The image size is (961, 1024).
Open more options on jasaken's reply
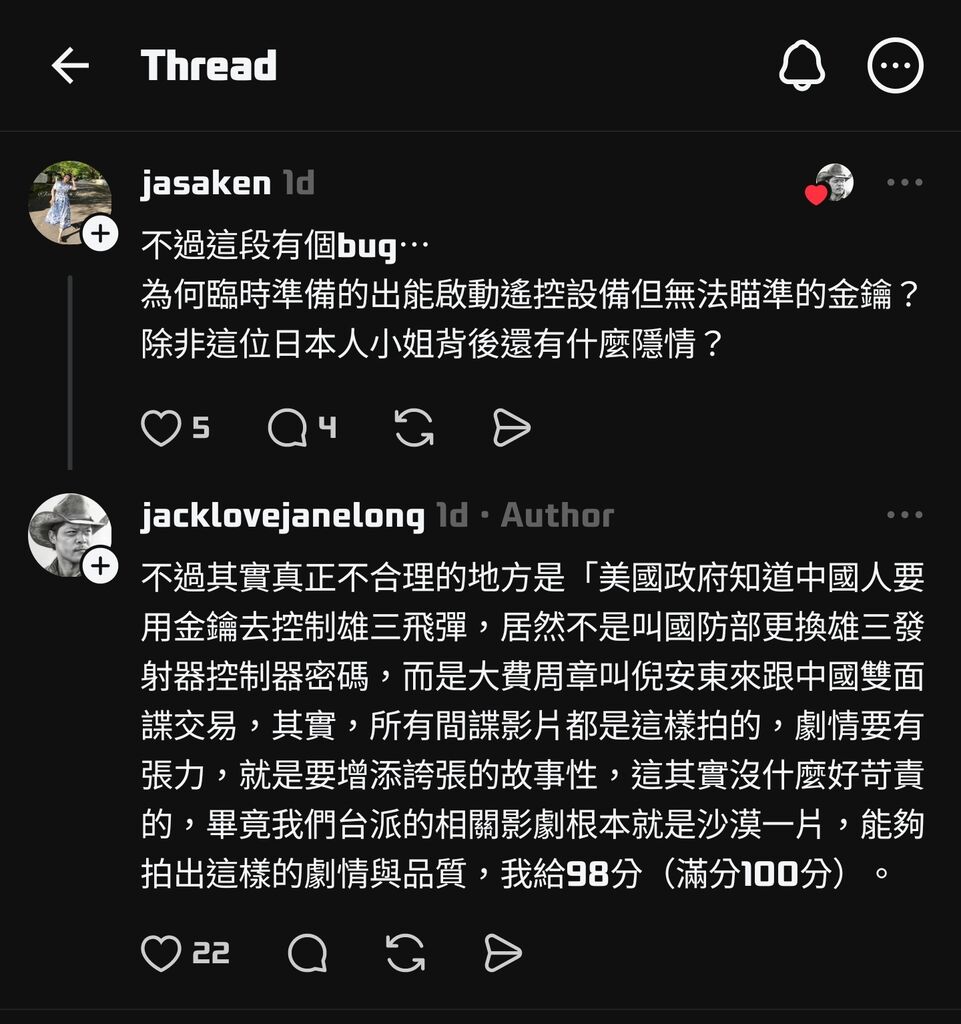[x=904, y=183]
